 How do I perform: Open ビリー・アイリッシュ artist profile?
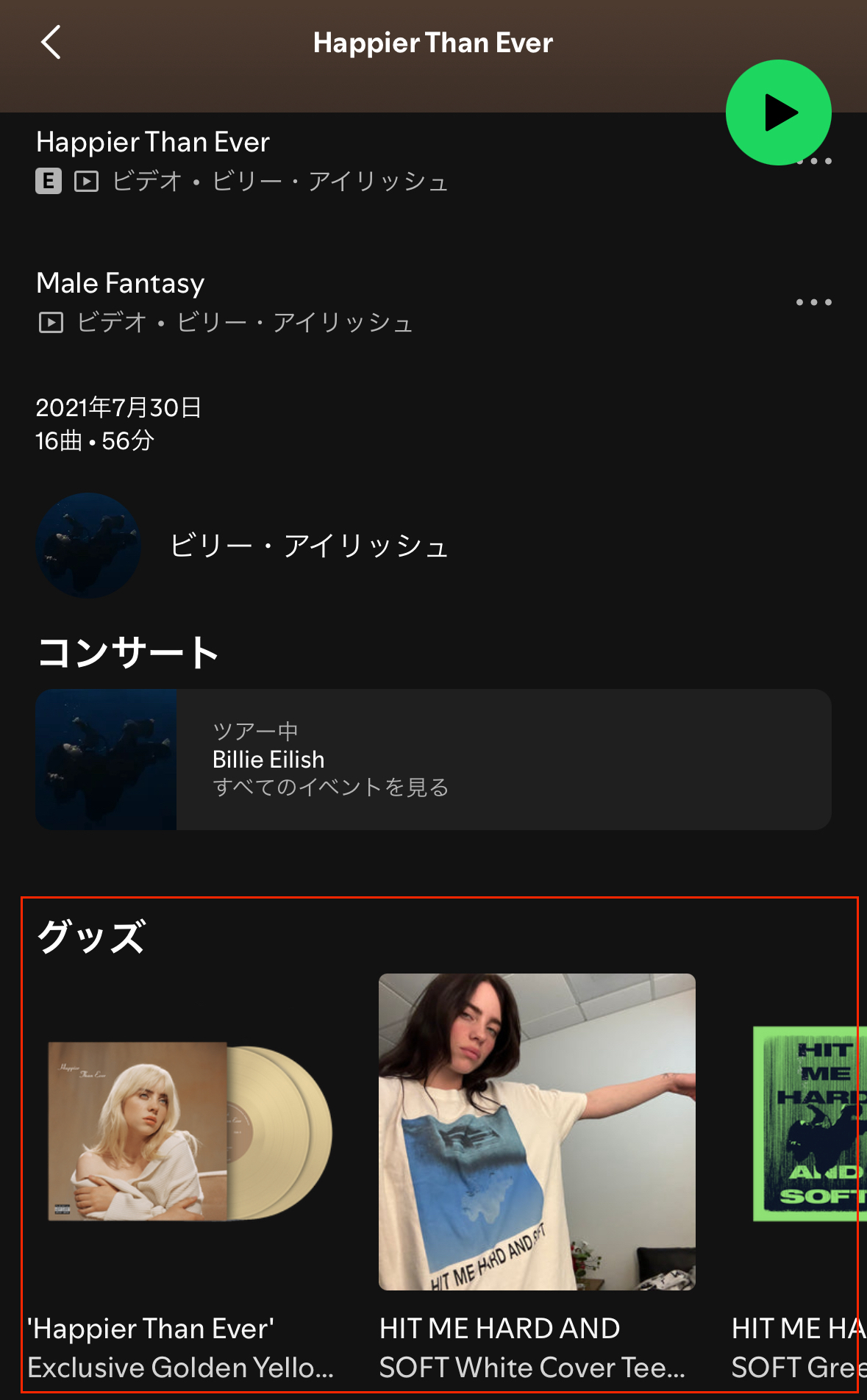pos(309,546)
